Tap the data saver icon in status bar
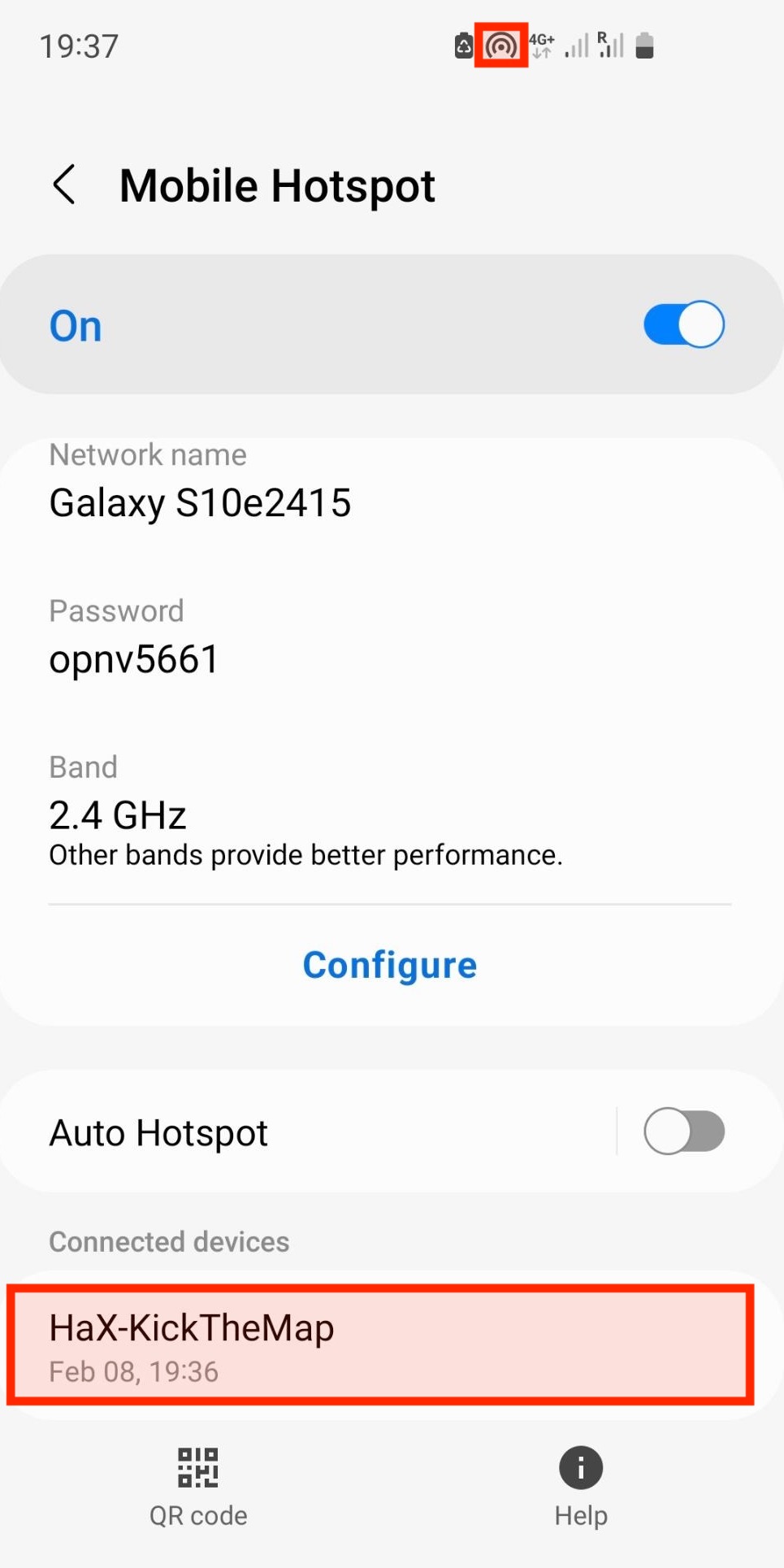Image resolution: width=784 pixels, height=1568 pixels. (461, 46)
